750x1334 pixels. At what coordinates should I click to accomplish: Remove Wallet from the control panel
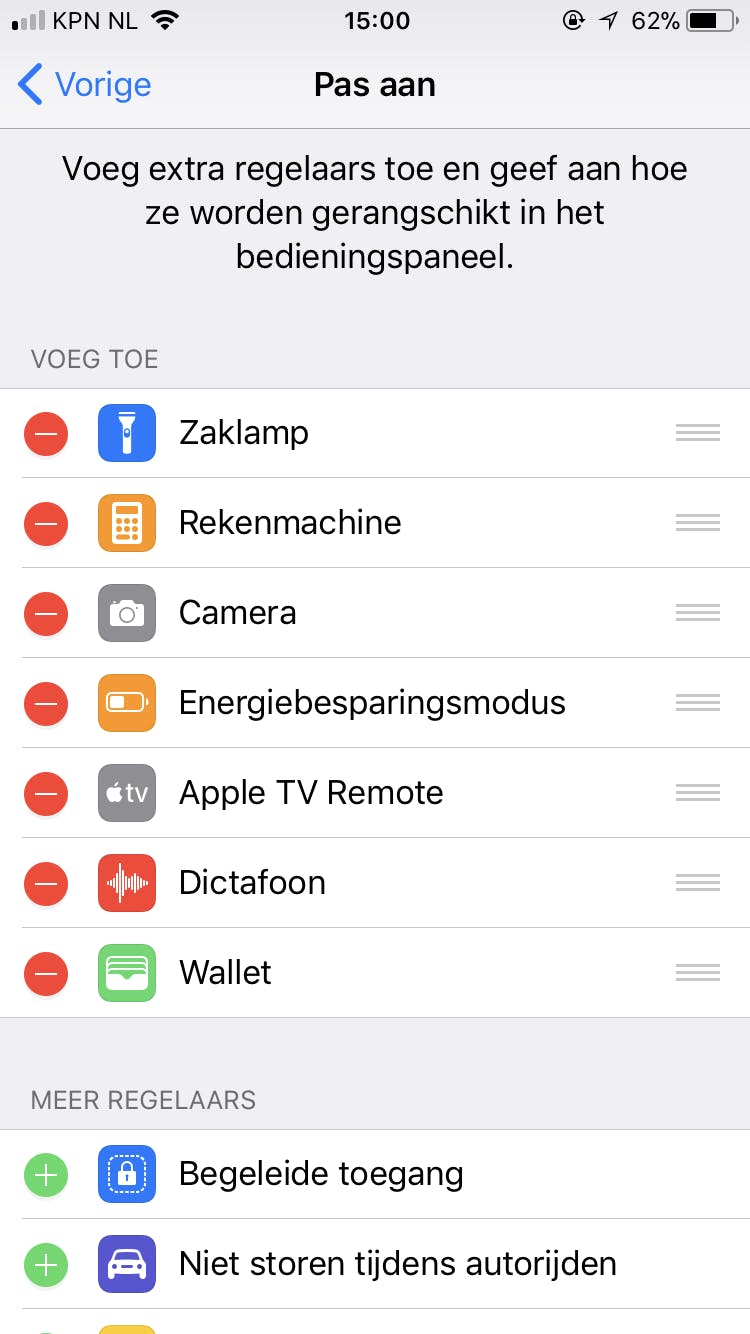click(46, 973)
